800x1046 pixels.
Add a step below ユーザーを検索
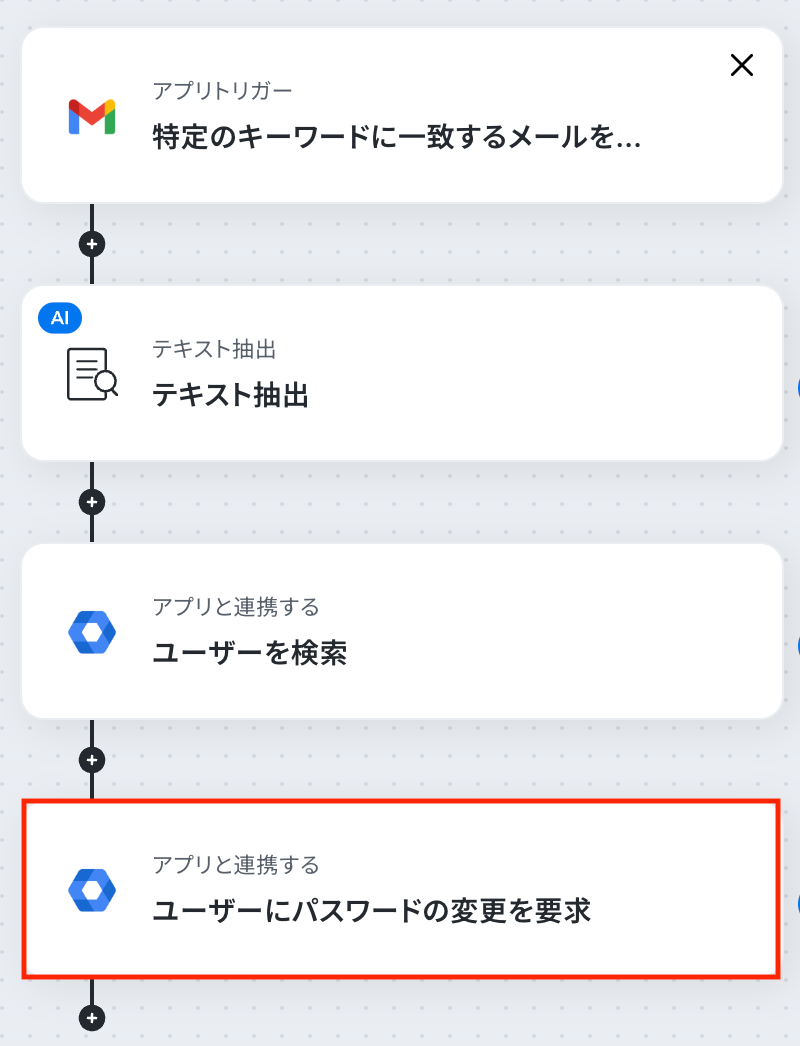pyautogui.click(x=92, y=760)
